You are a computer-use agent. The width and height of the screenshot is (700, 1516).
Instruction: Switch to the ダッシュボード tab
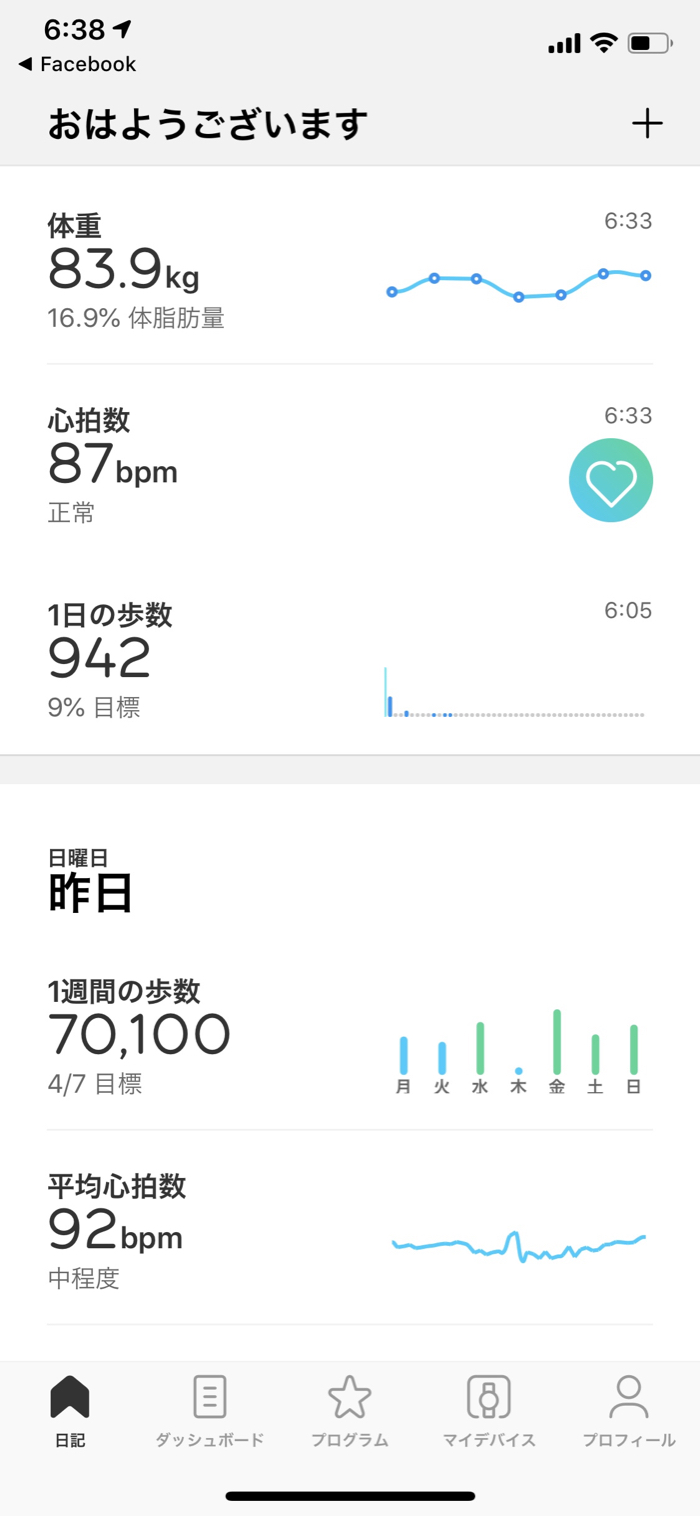[x=209, y=1411]
